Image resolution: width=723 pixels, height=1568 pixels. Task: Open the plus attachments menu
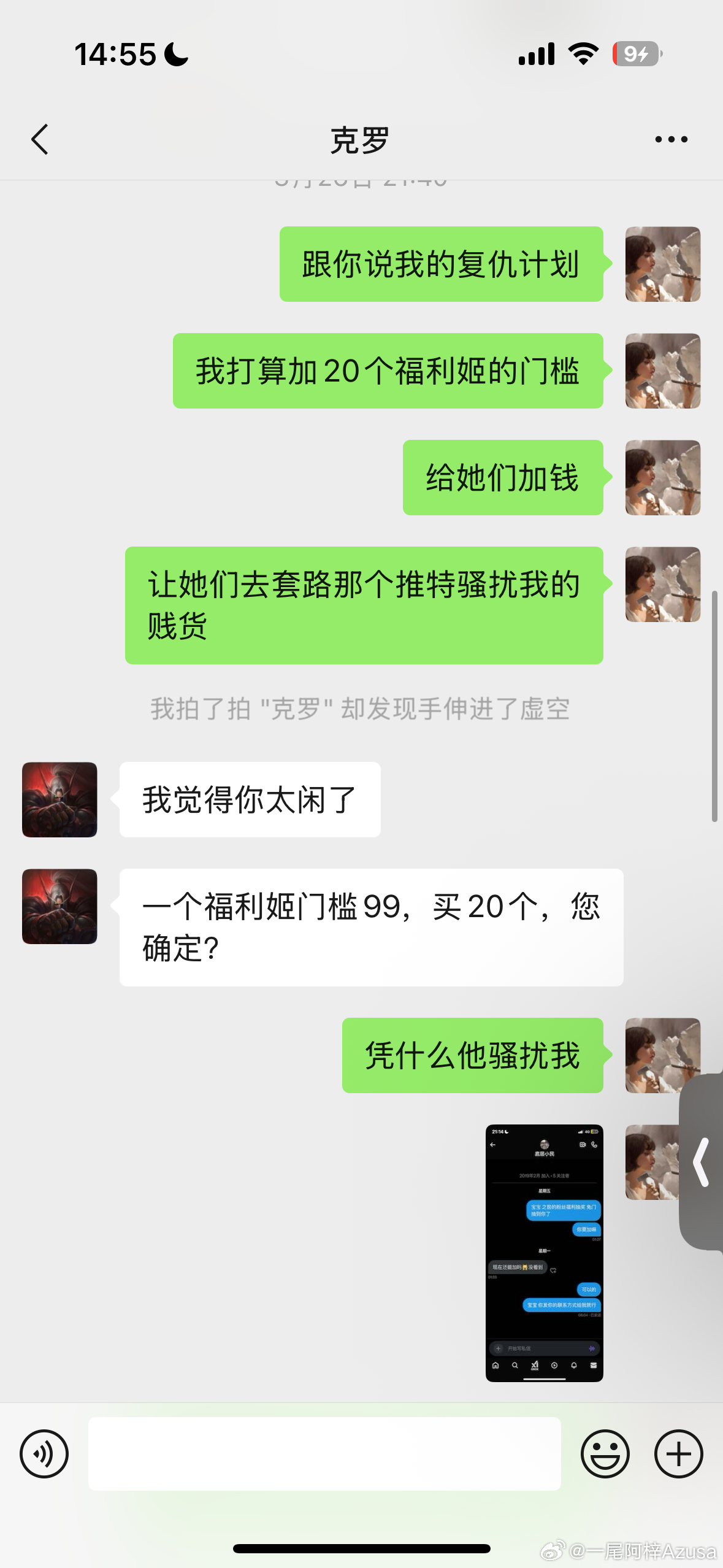coord(678,1453)
